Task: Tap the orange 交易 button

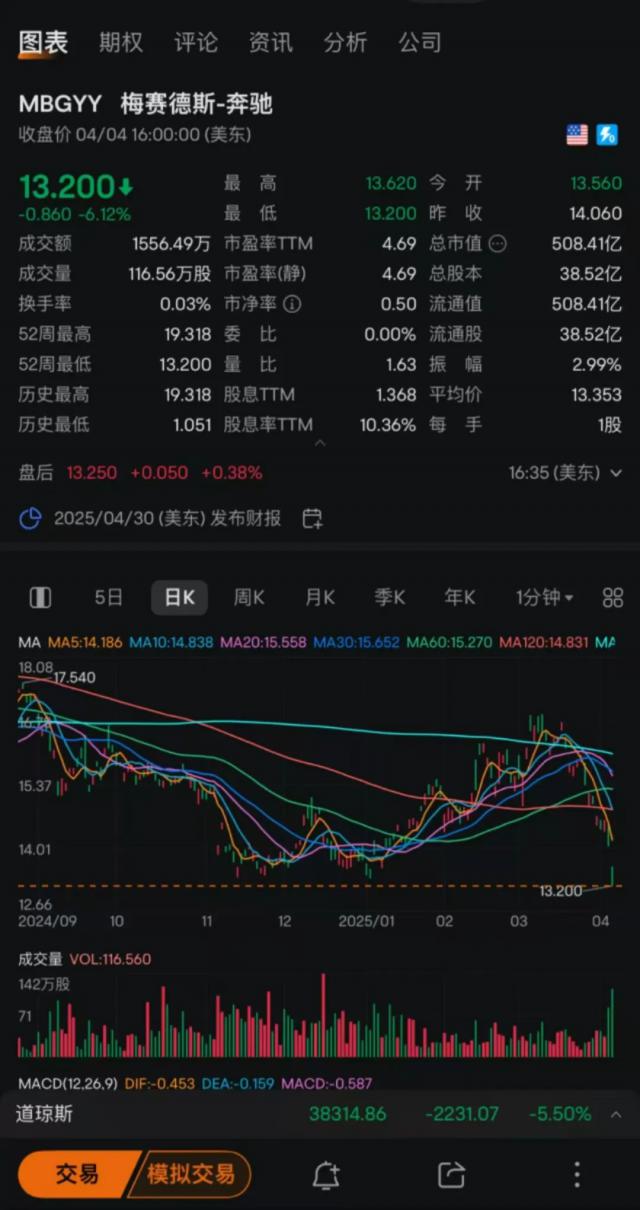Action: click(77, 1174)
